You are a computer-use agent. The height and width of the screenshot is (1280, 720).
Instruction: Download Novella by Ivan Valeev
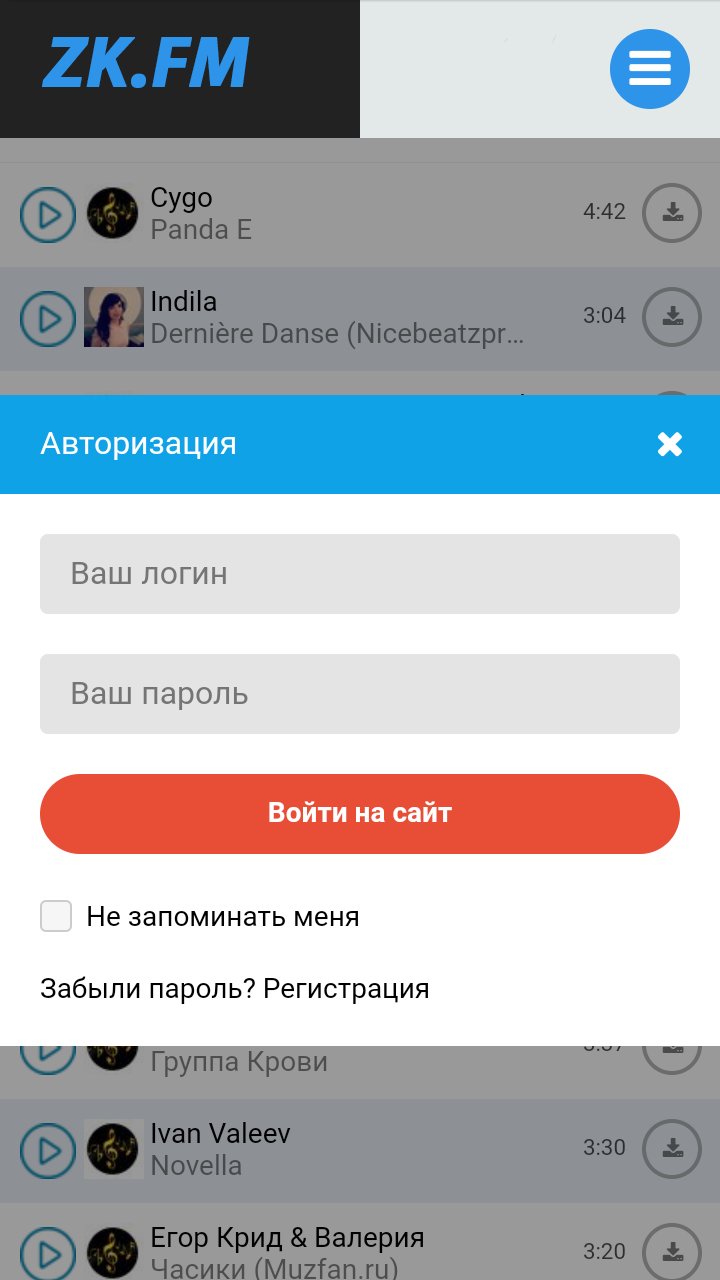[x=671, y=1149]
